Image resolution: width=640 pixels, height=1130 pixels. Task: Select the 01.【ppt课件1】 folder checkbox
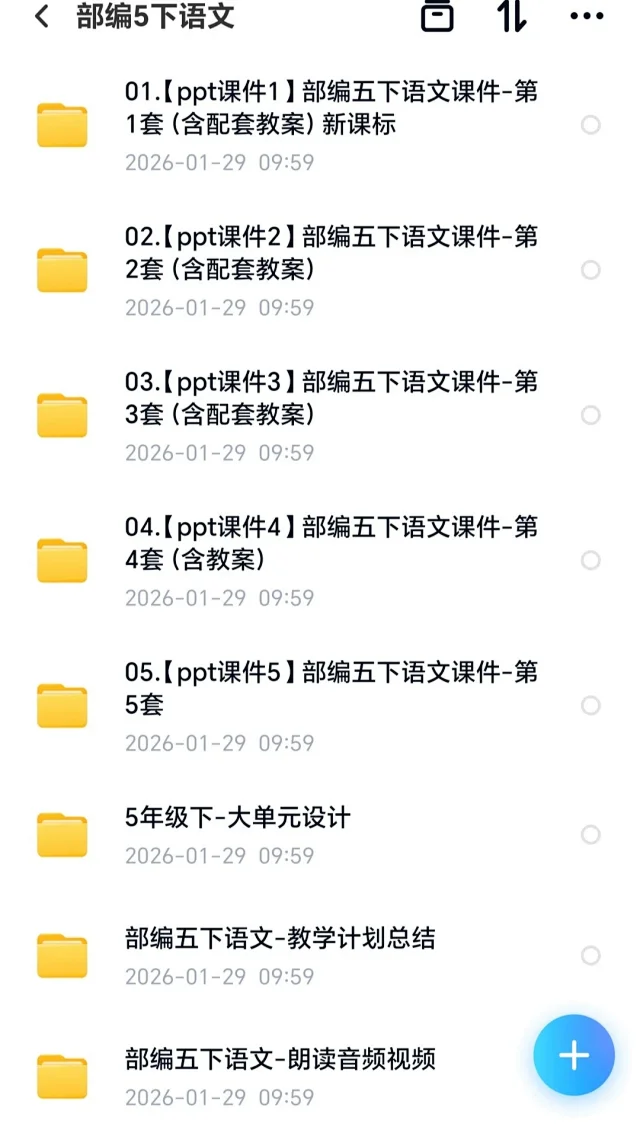point(591,125)
